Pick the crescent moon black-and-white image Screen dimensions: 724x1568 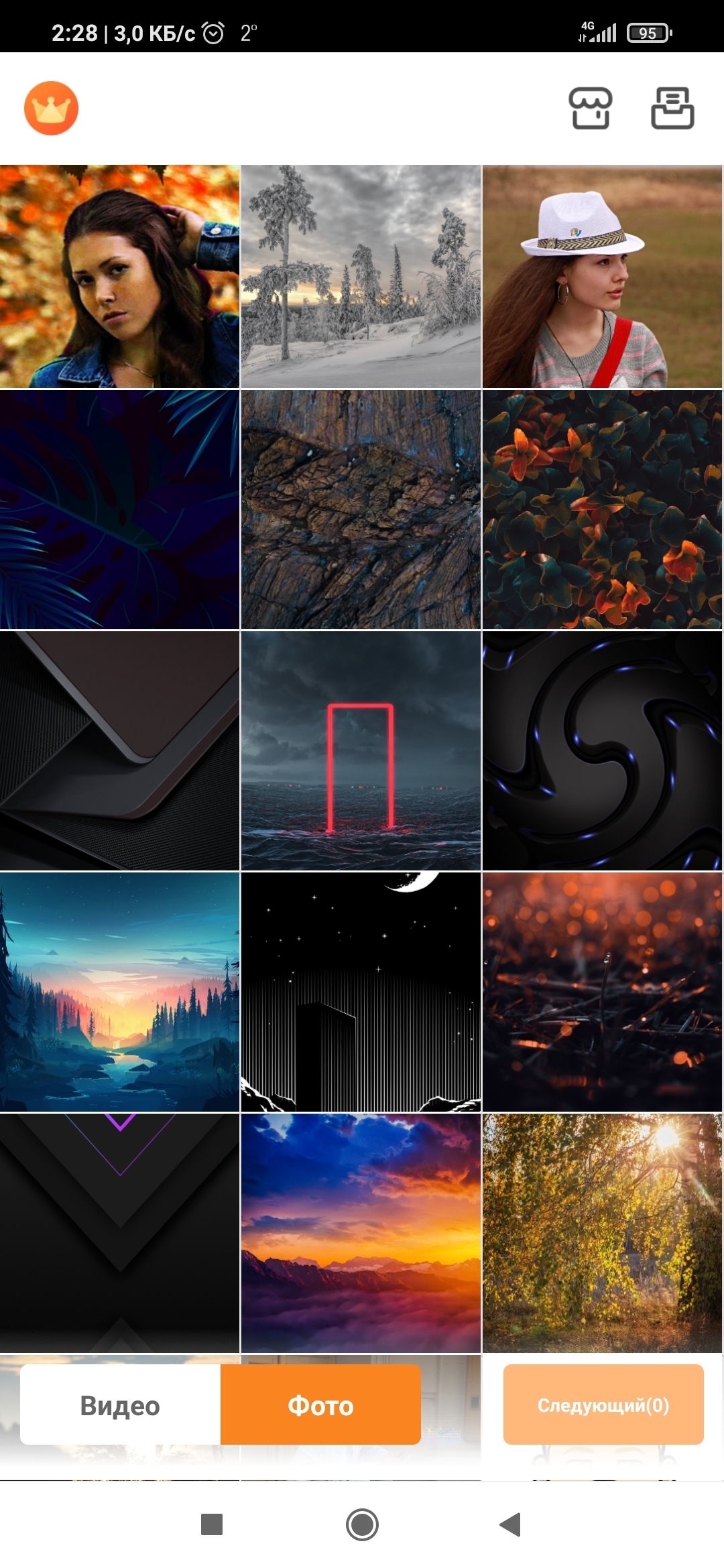(x=361, y=992)
